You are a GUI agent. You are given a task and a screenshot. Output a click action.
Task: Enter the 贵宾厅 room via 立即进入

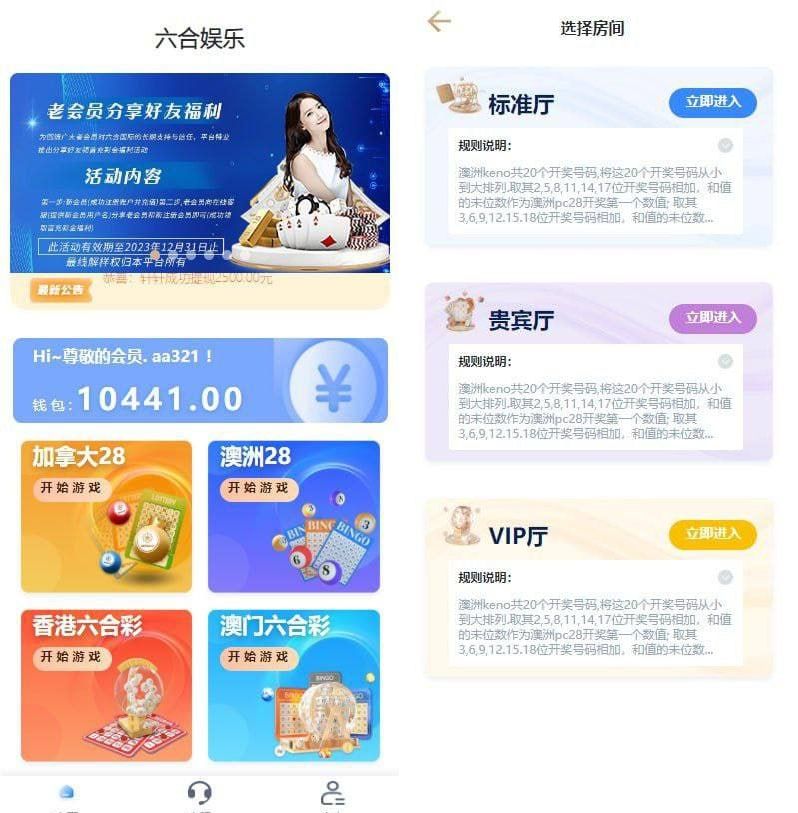pyautogui.click(x=712, y=318)
